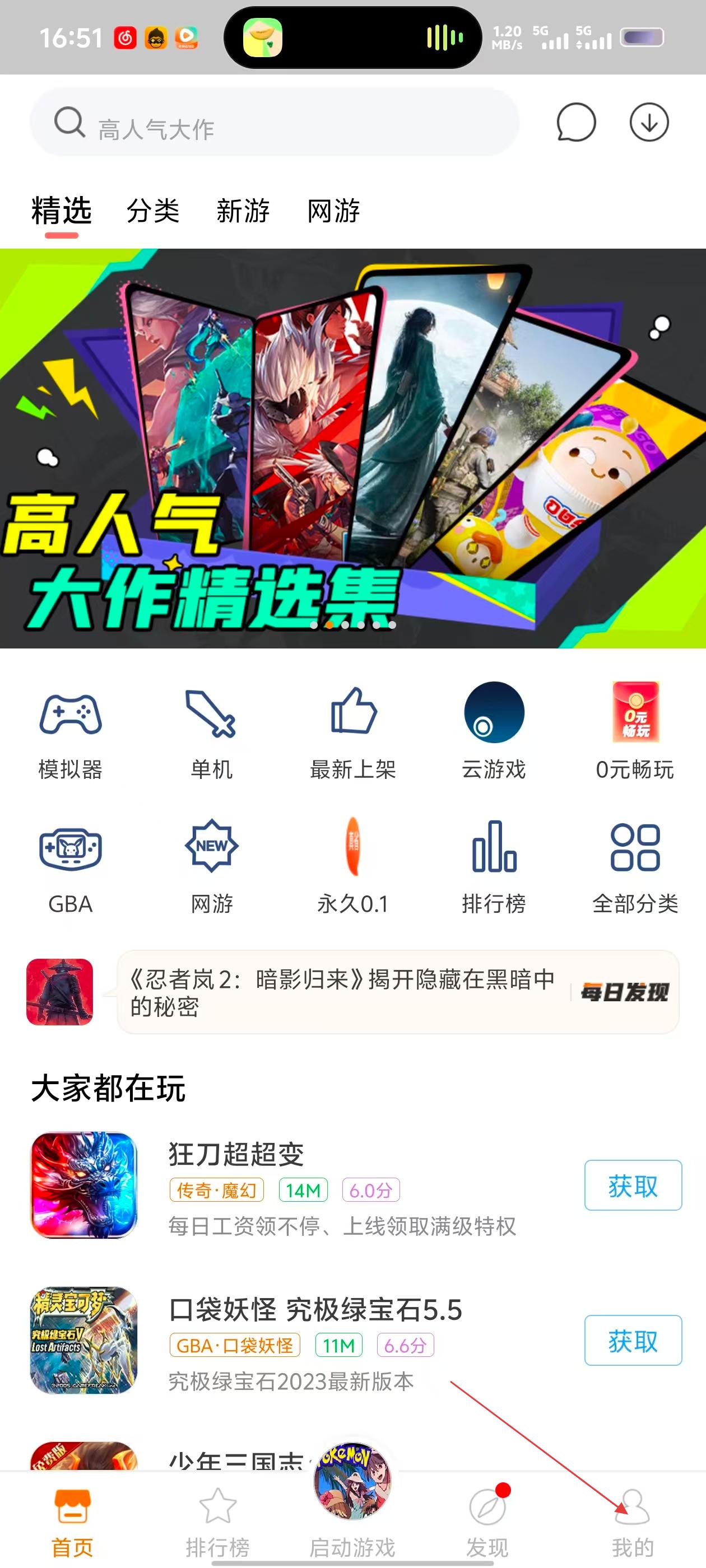Open the 高人气大作精选集 banner
This screenshot has height=1568, width=706.
pyautogui.click(x=352, y=448)
